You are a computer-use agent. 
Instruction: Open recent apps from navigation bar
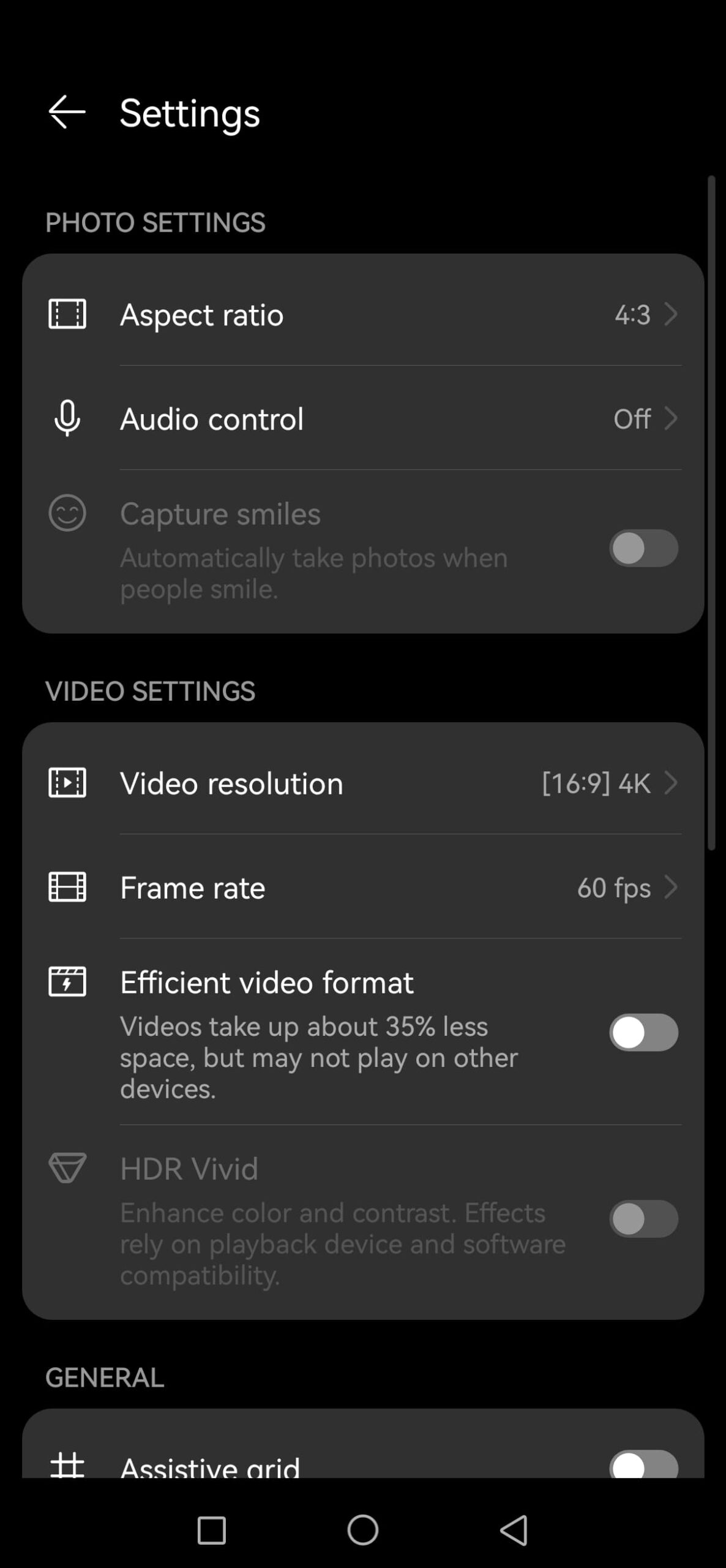212,1530
